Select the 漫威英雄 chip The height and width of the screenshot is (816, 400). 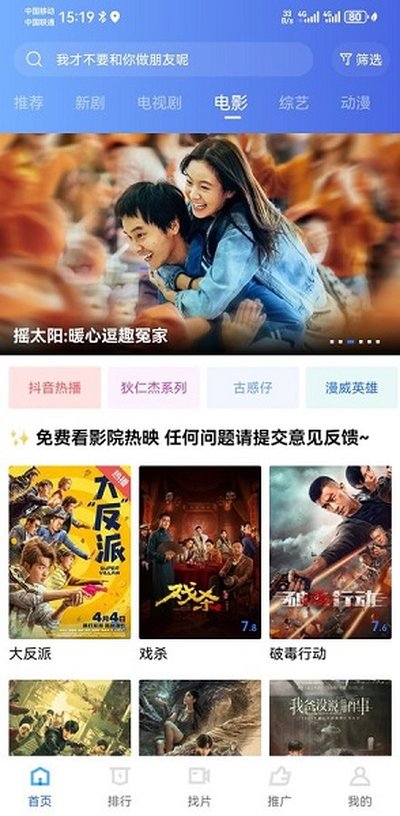click(352, 388)
